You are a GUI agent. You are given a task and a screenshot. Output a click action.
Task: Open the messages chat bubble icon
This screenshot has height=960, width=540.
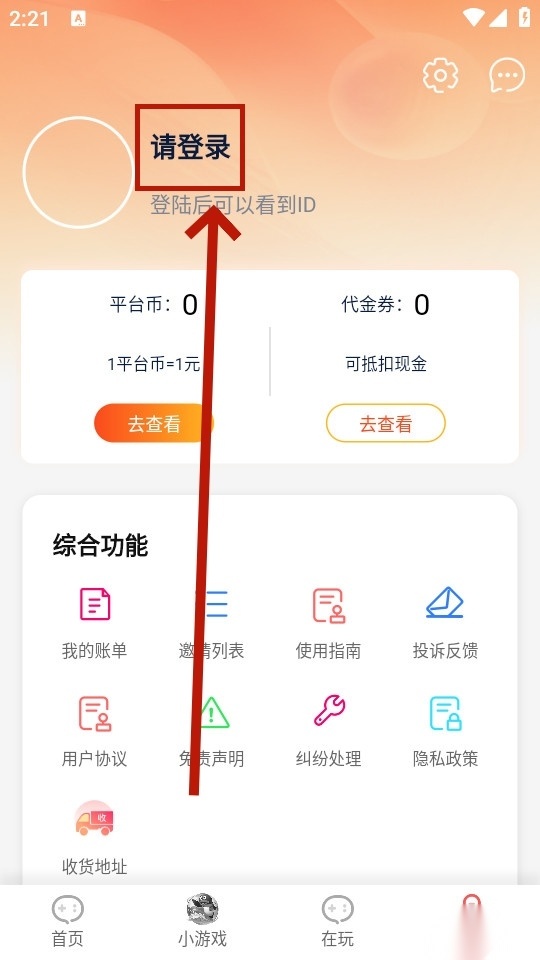pos(507,75)
